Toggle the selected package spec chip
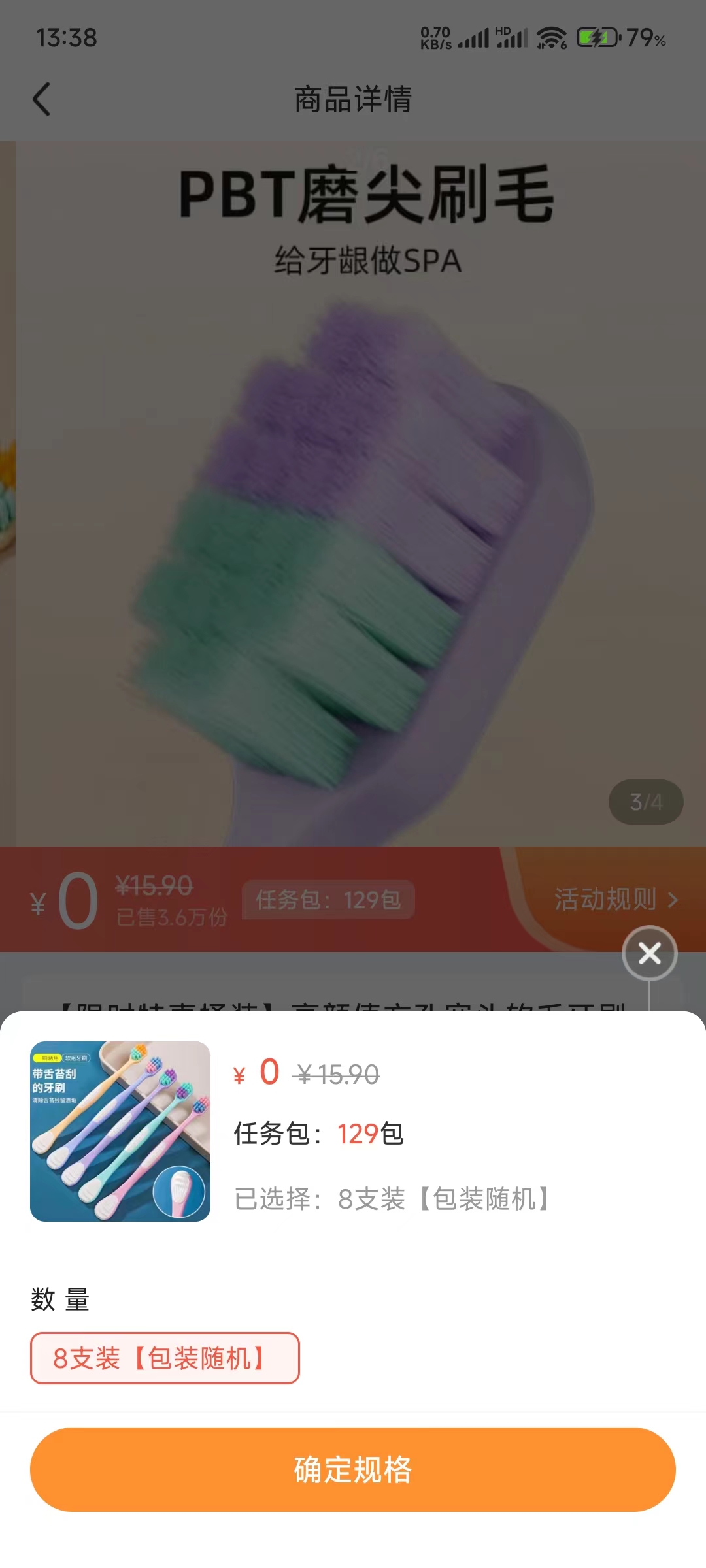The image size is (706, 1568). click(x=164, y=1358)
